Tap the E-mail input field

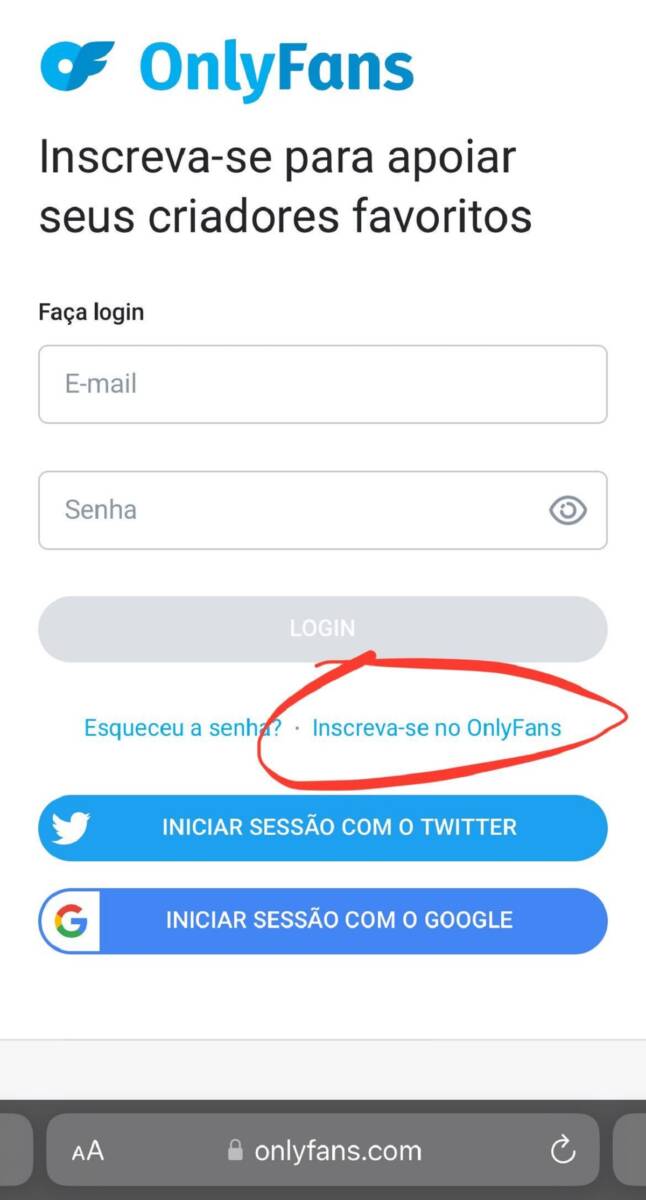[x=322, y=384]
